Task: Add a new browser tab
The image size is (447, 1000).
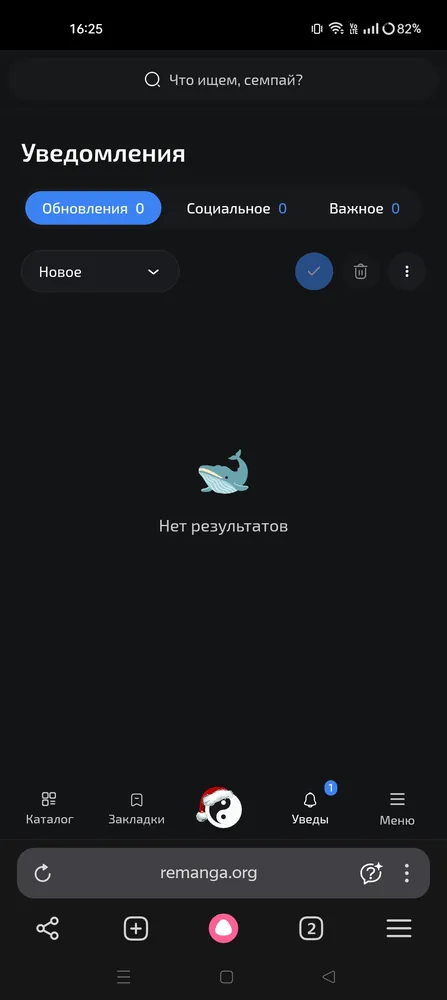Action: [136, 929]
